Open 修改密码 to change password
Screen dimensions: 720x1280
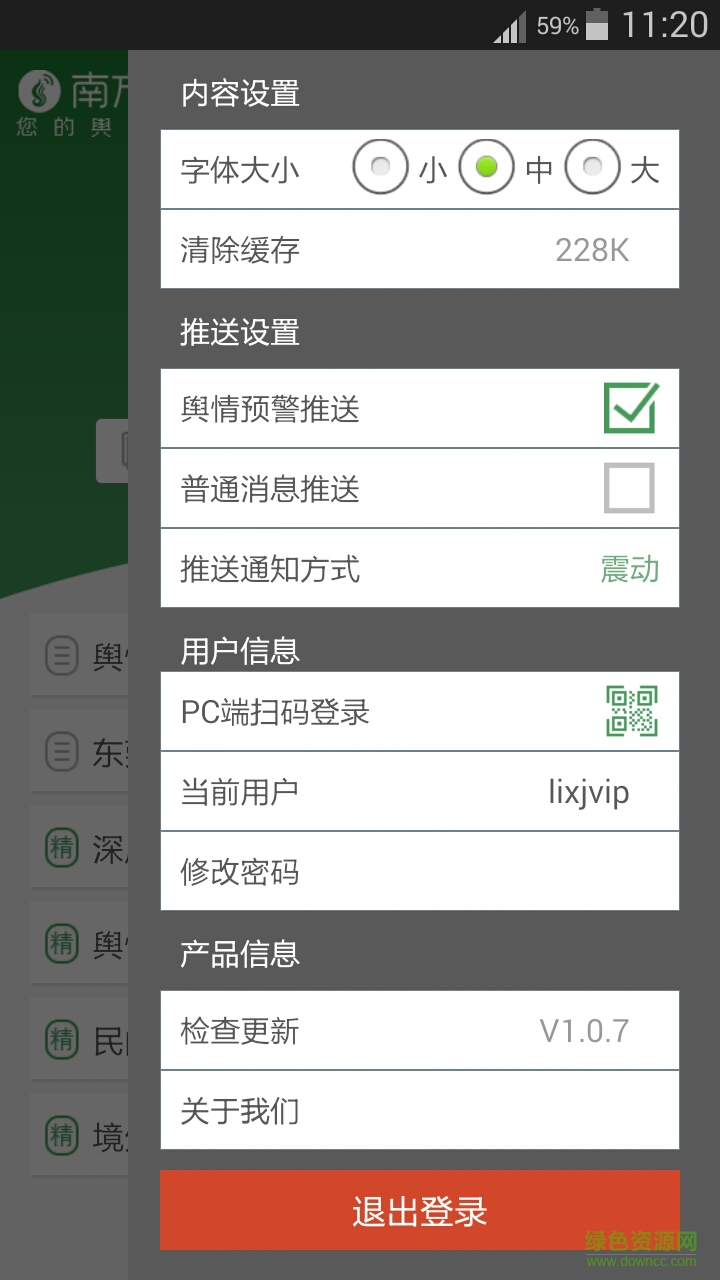pos(419,871)
